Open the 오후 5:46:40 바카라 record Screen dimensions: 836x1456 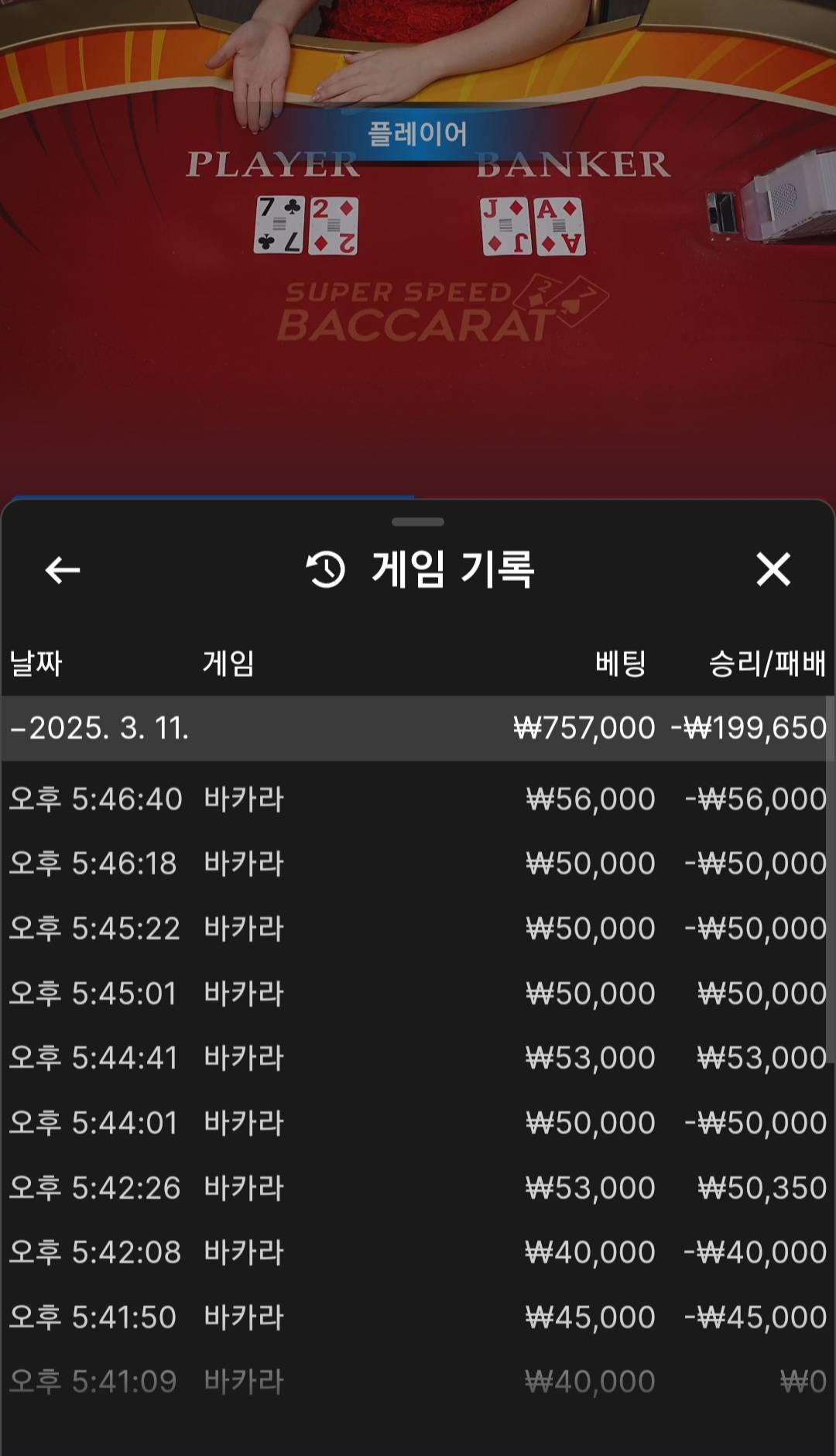(416, 799)
